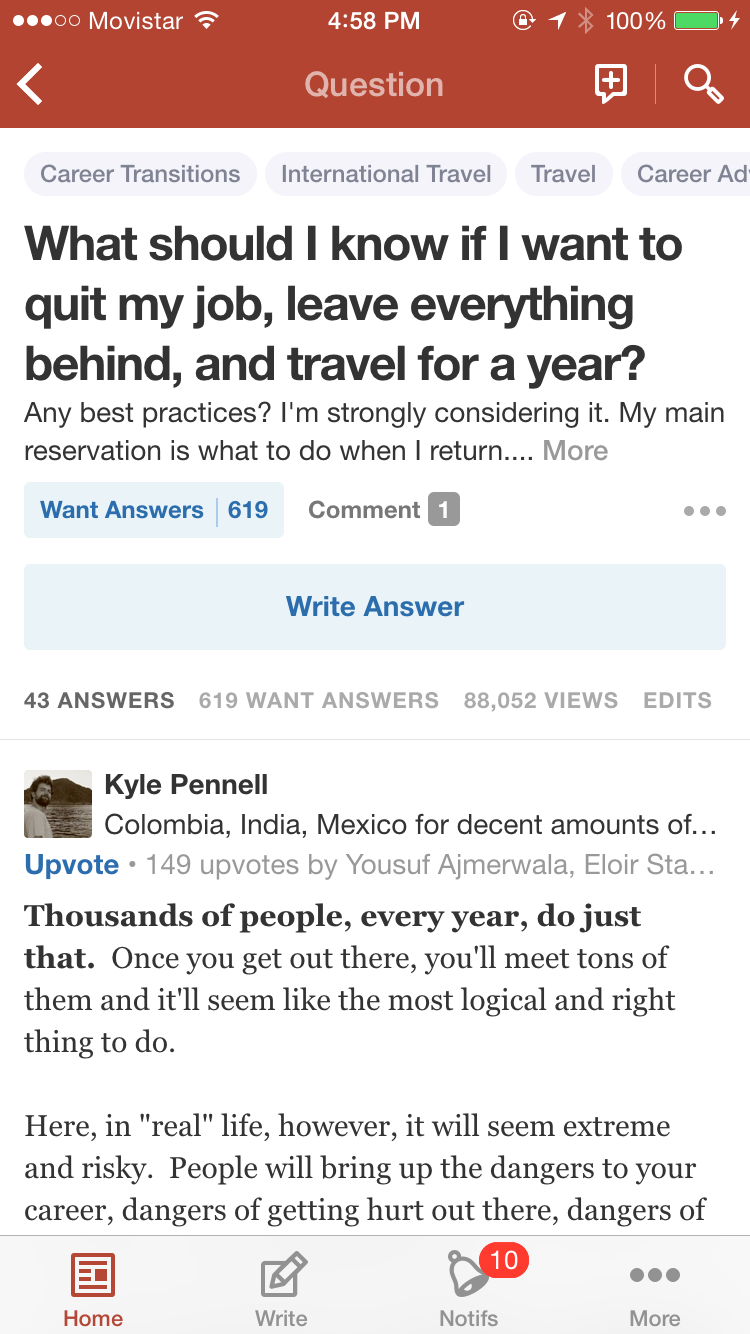Expand the answer details with More link

click(575, 450)
